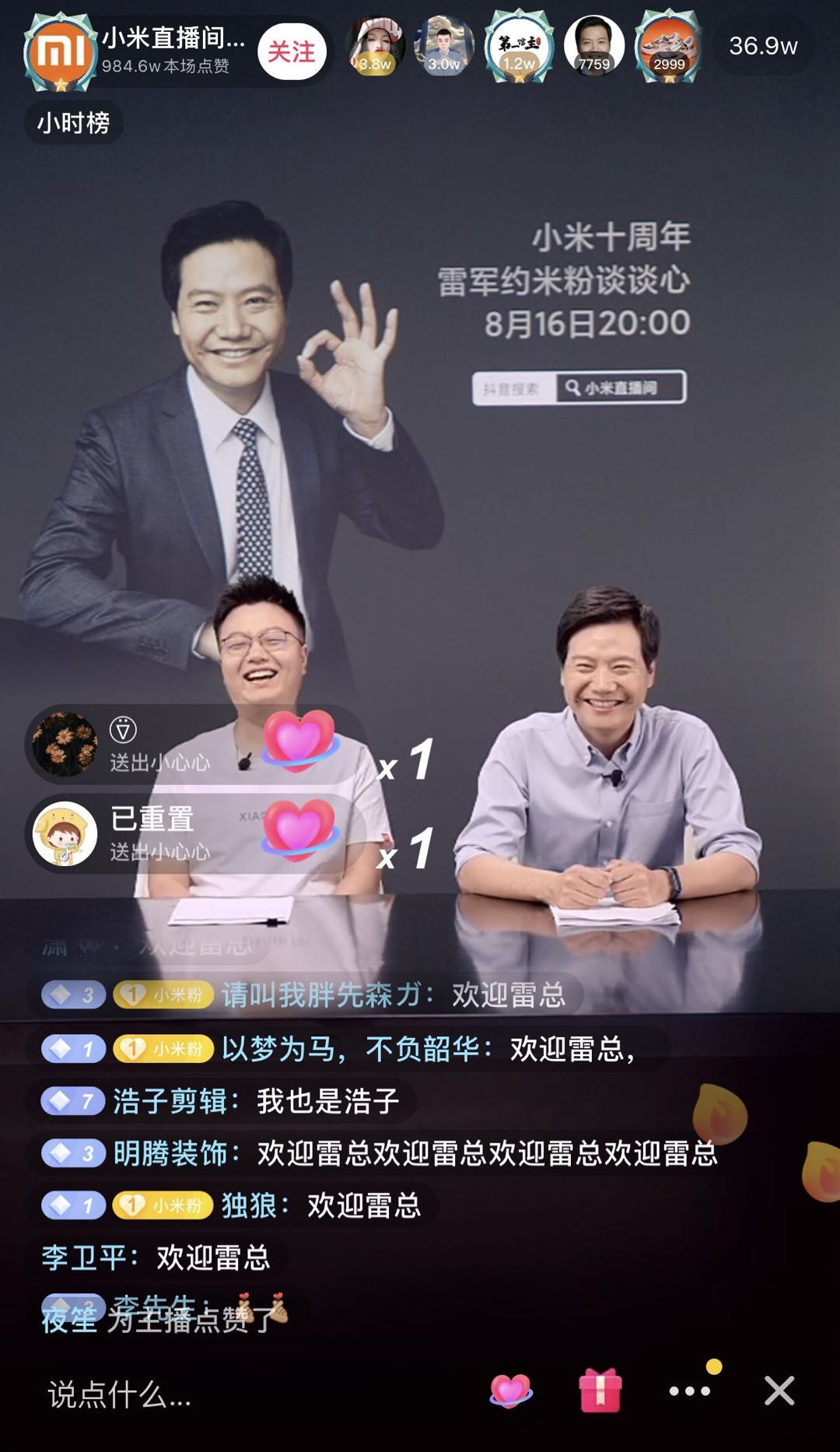Send a heart with the bottom heart icon
Viewport: 840px width, 1452px height.
(511, 1391)
